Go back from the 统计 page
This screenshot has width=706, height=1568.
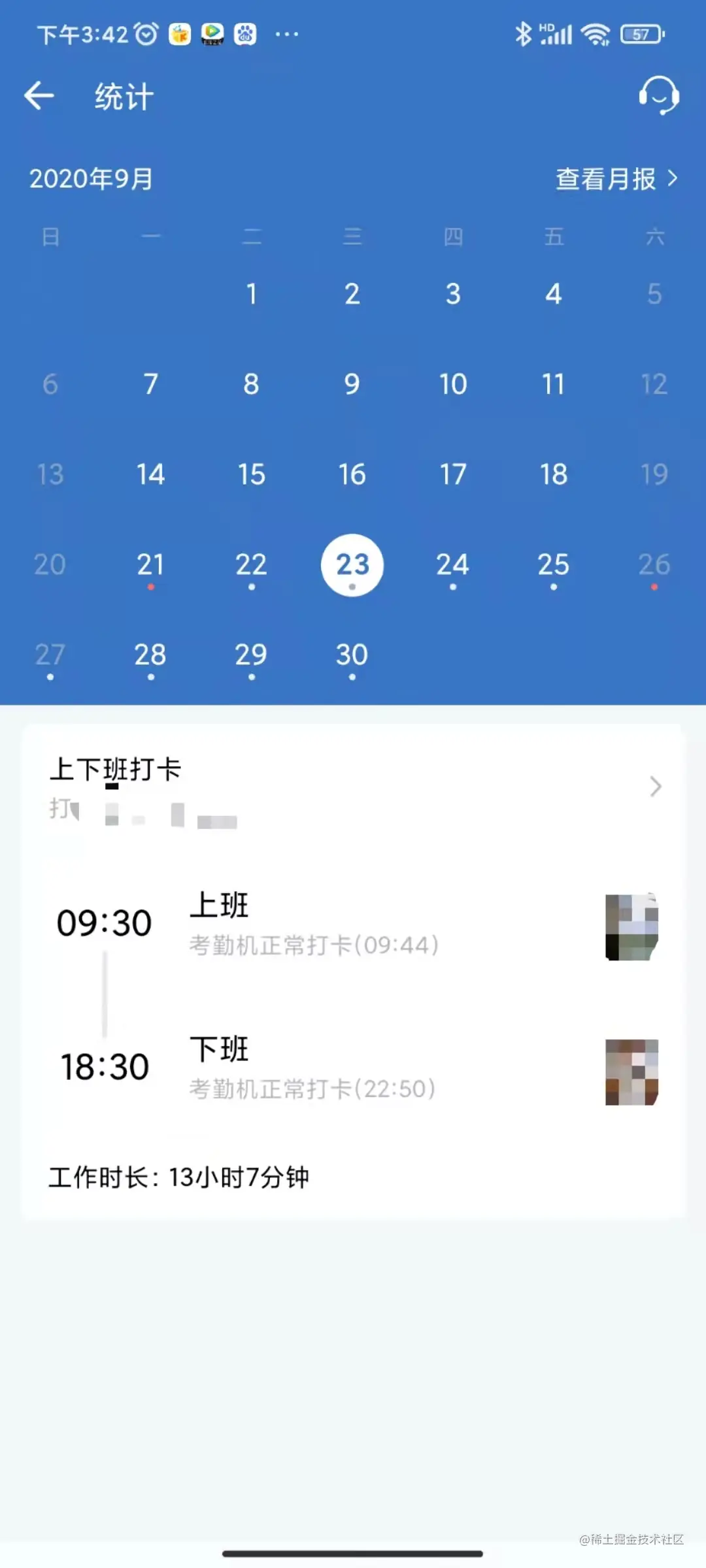pyautogui.click(x=39, y=97)
